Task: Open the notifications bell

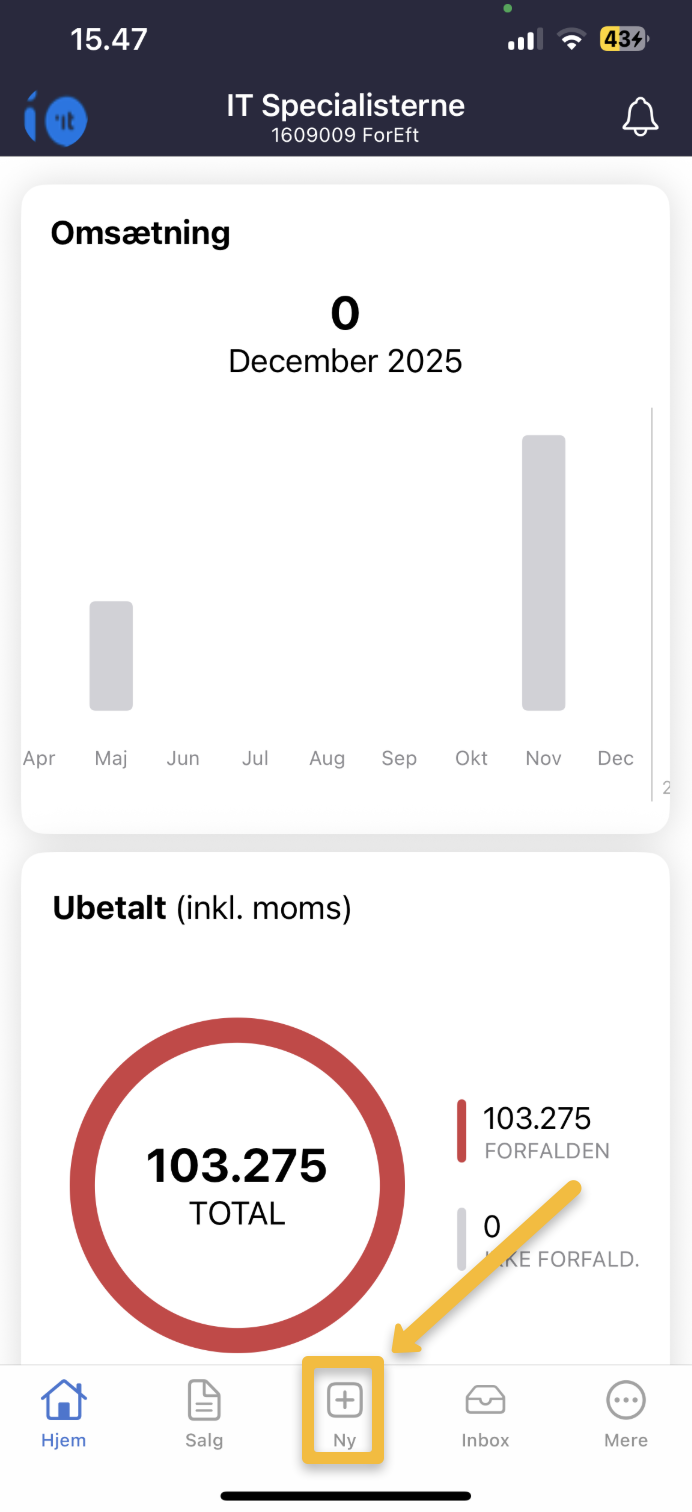Action: (x=641, y=118)
